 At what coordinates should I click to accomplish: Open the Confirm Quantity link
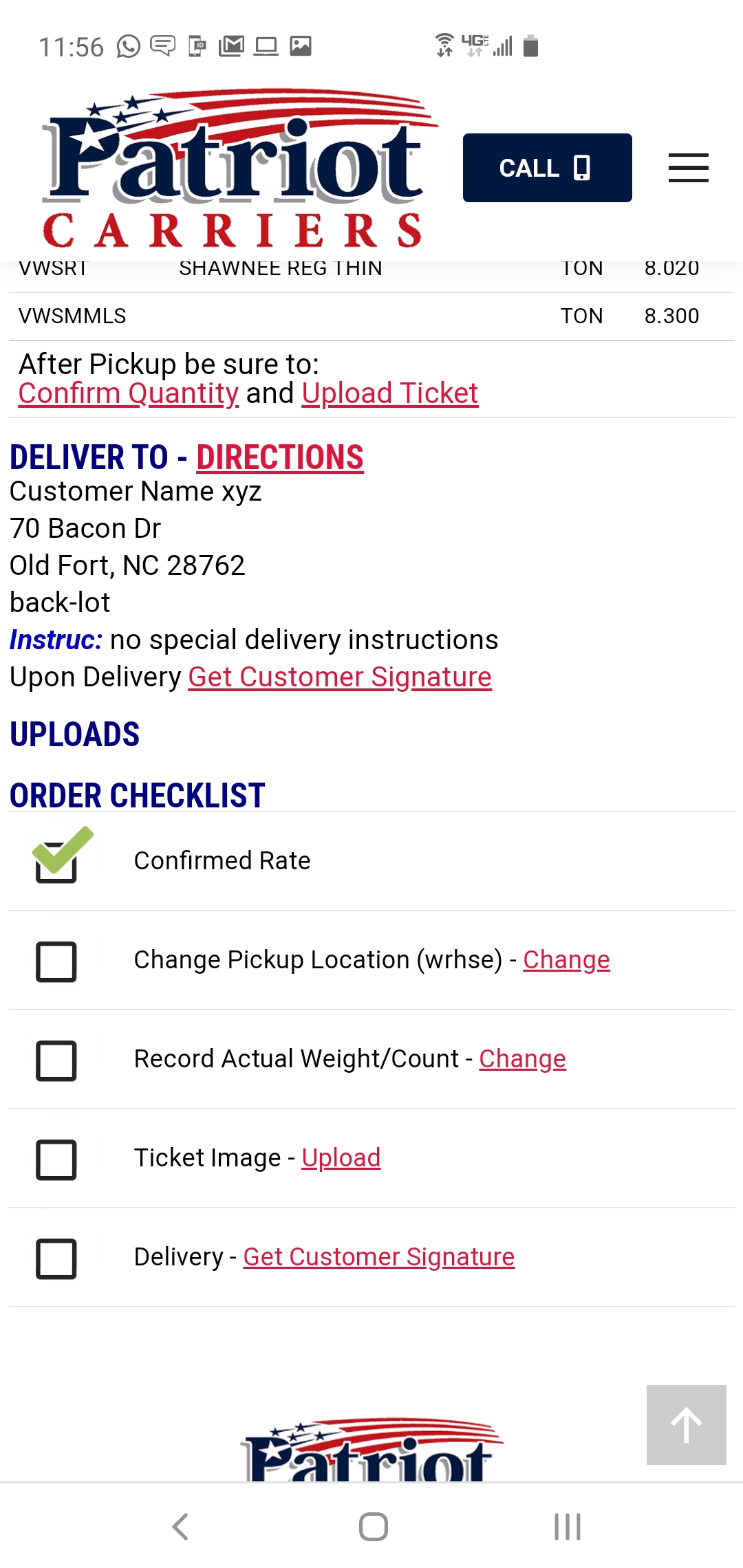tap(129, 393)
